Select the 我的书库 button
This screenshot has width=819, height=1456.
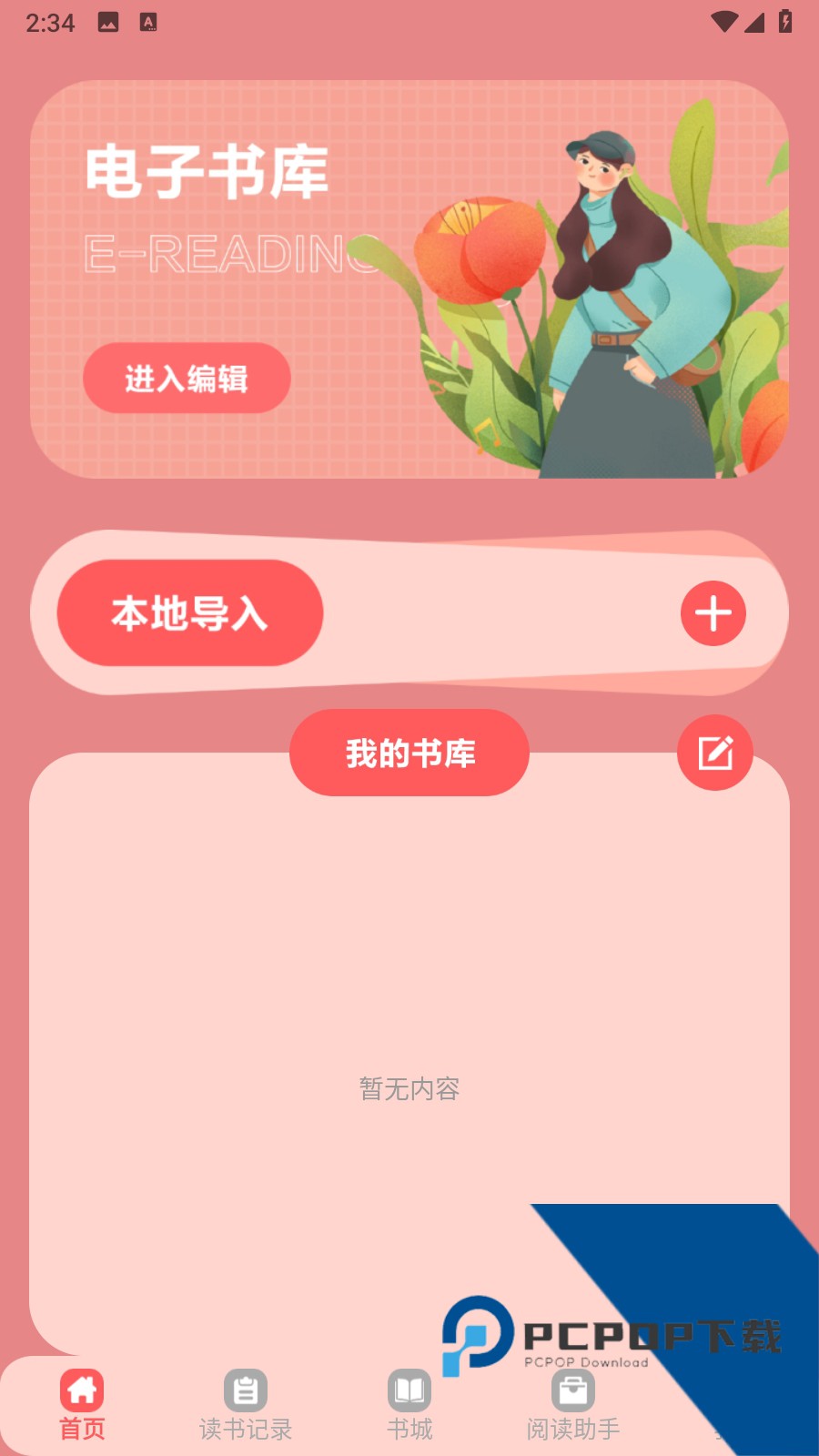[x=409, y=753]
